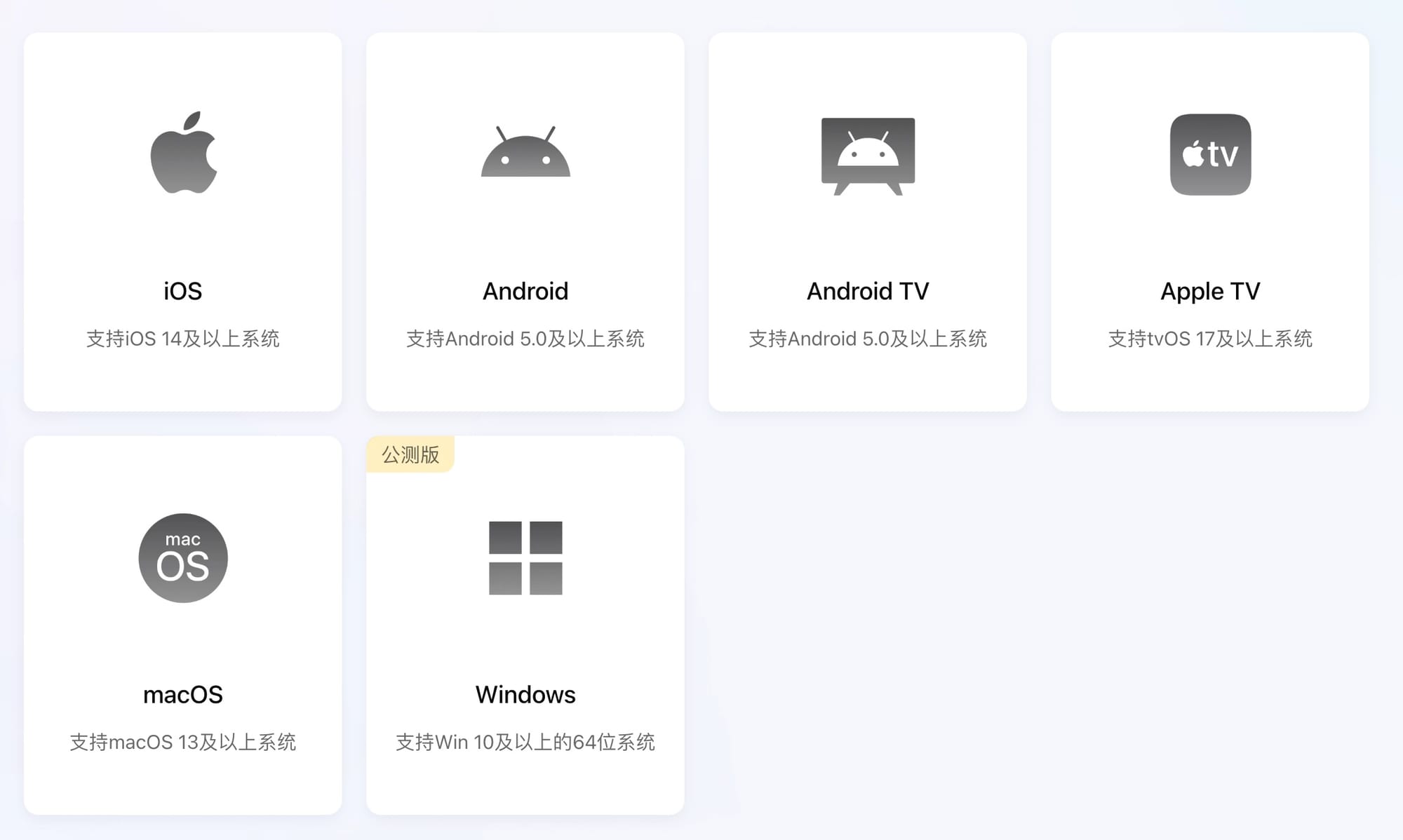The image size is (1403, 840).
Task: Select the Android platform card
Action: (x=525, y=222)
